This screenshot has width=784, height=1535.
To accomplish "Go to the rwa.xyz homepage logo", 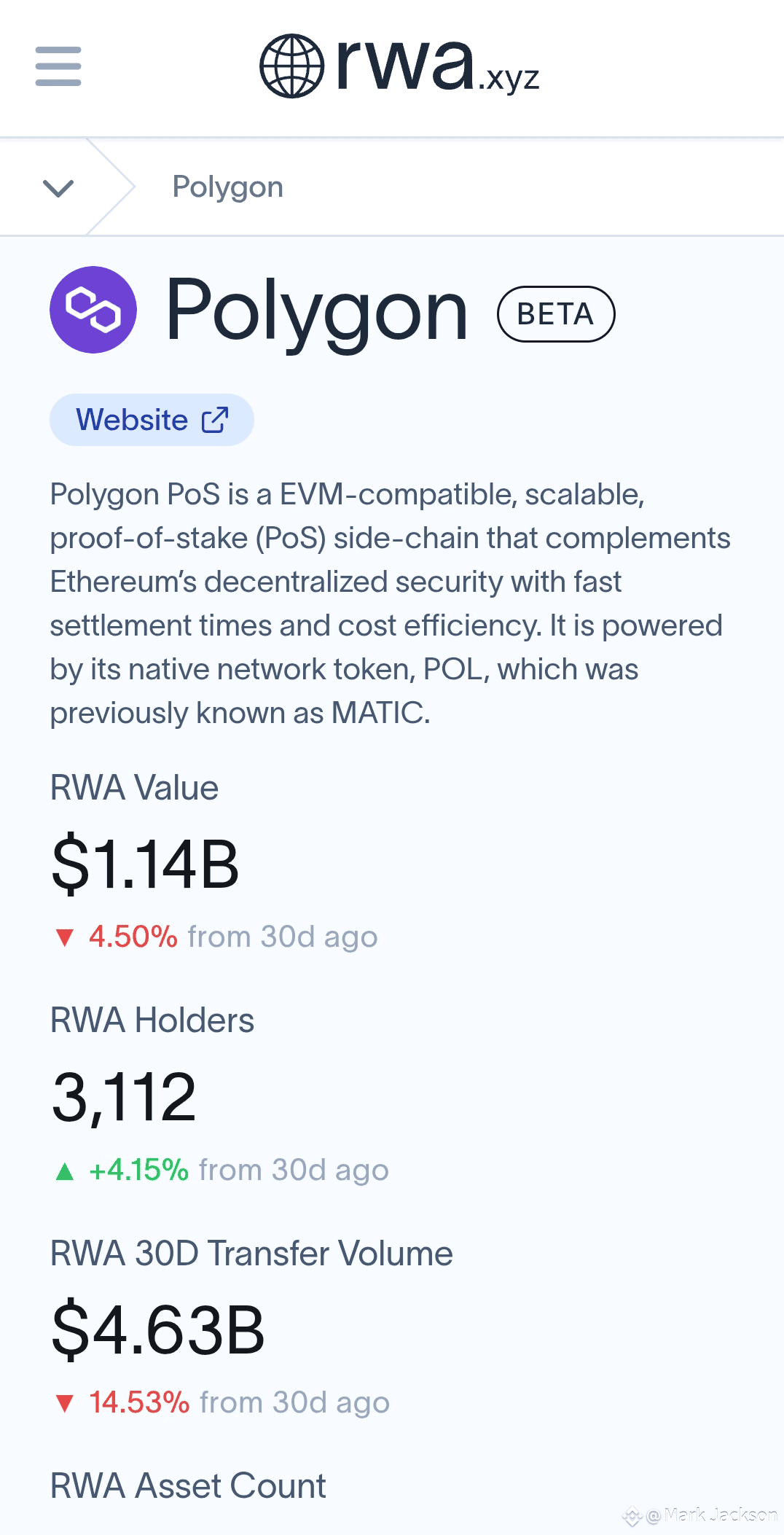I will coord(399,66).
